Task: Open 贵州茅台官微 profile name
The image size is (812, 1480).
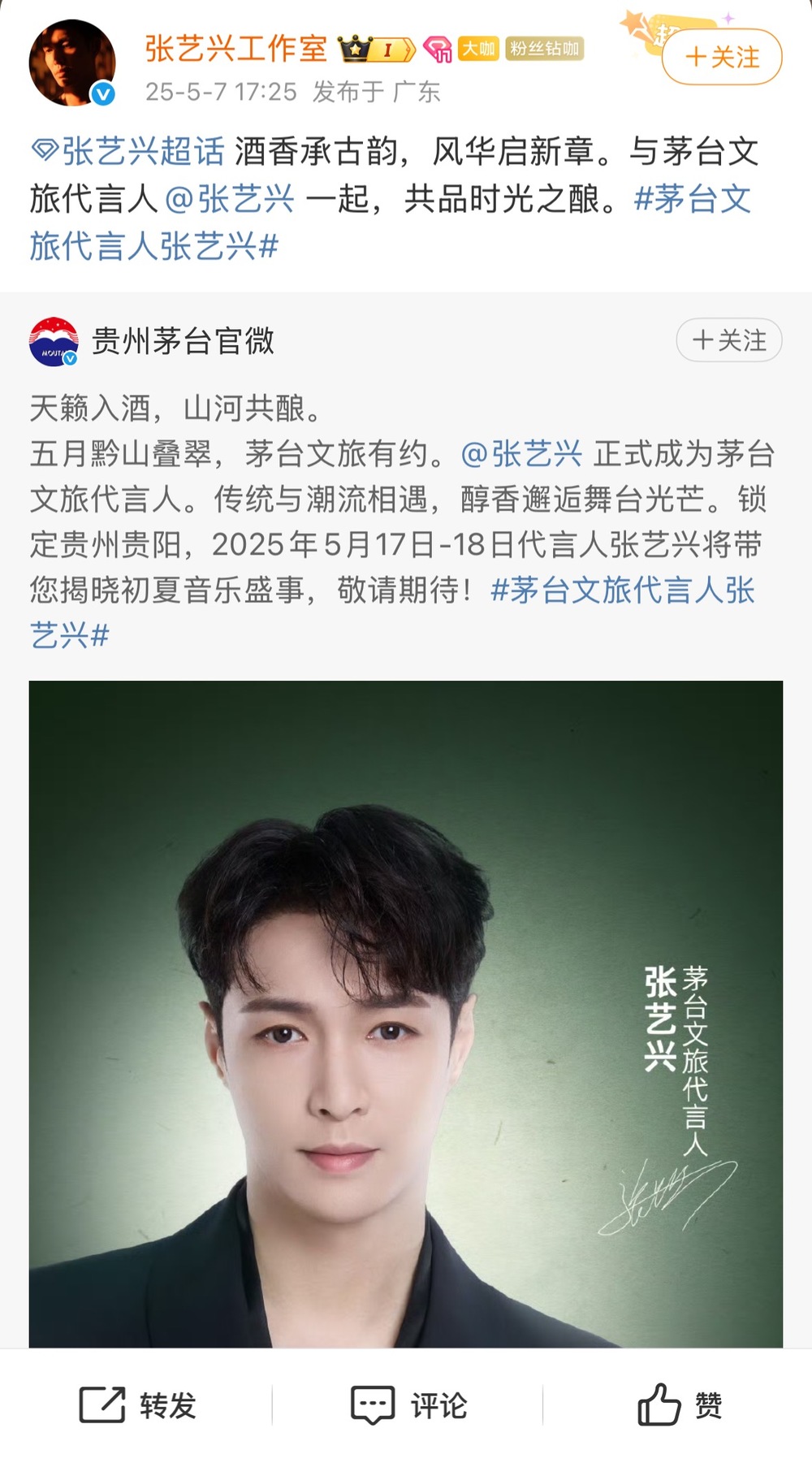Action: pos(183,341)
